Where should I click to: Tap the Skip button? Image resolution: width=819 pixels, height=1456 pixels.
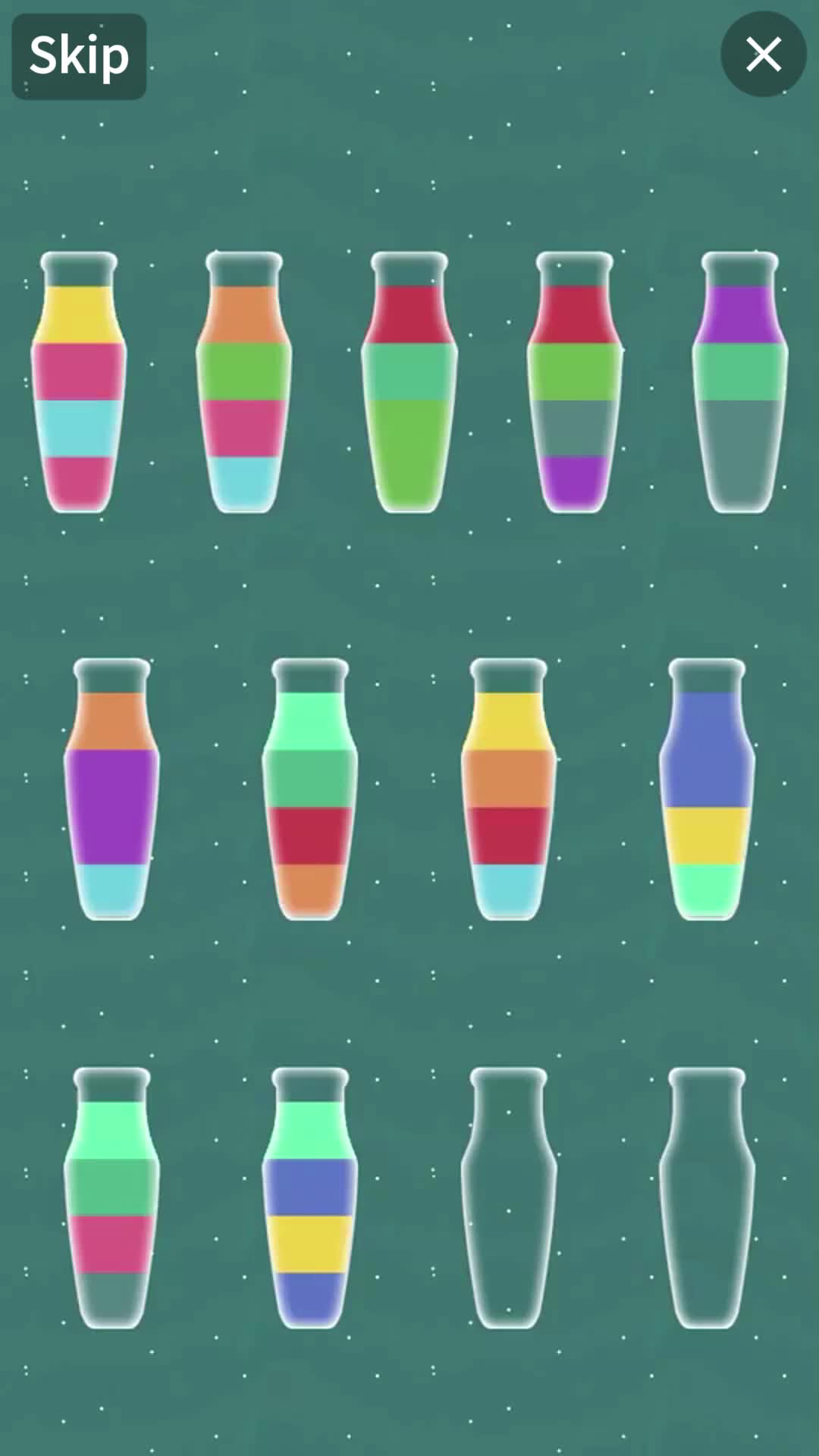(x=79, y=56)
